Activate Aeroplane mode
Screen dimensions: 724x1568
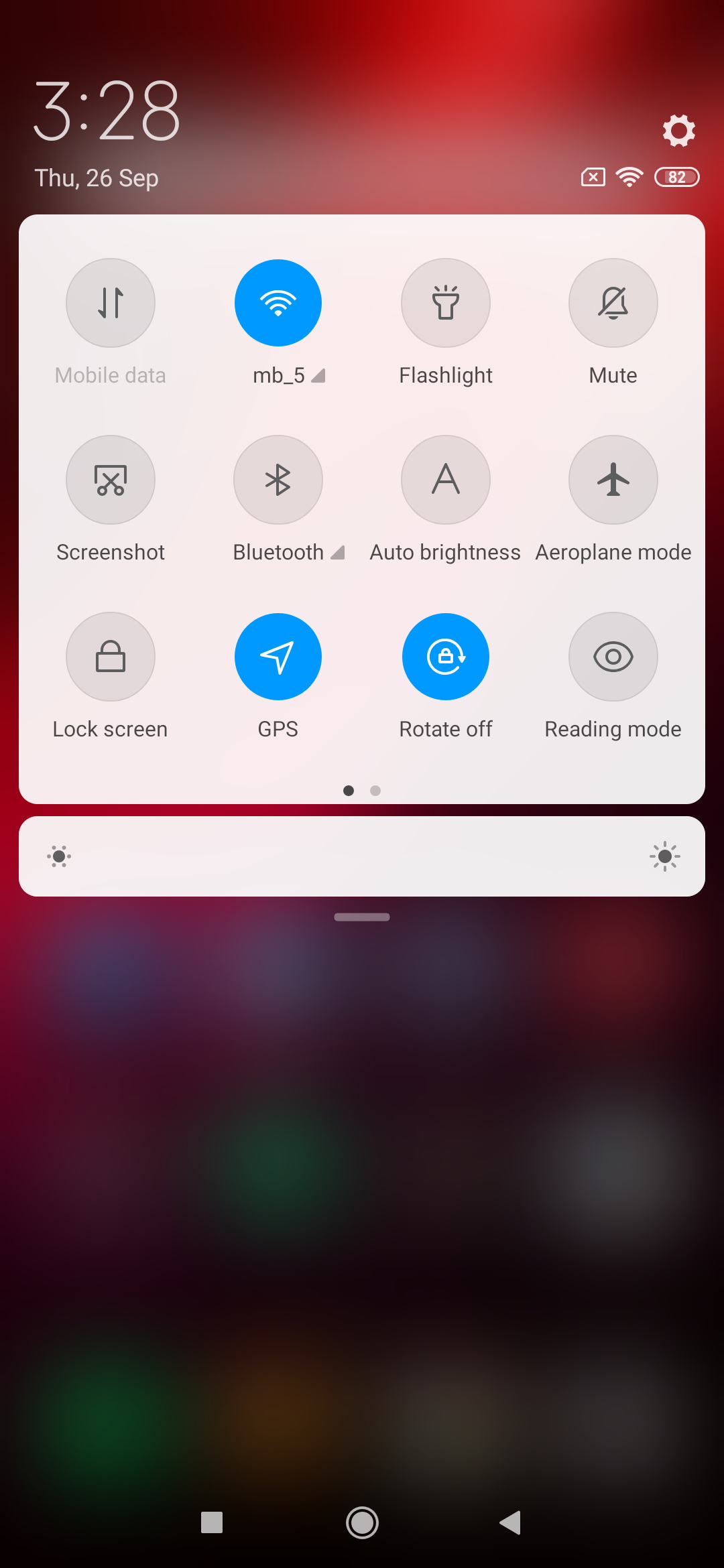point(613,480)
